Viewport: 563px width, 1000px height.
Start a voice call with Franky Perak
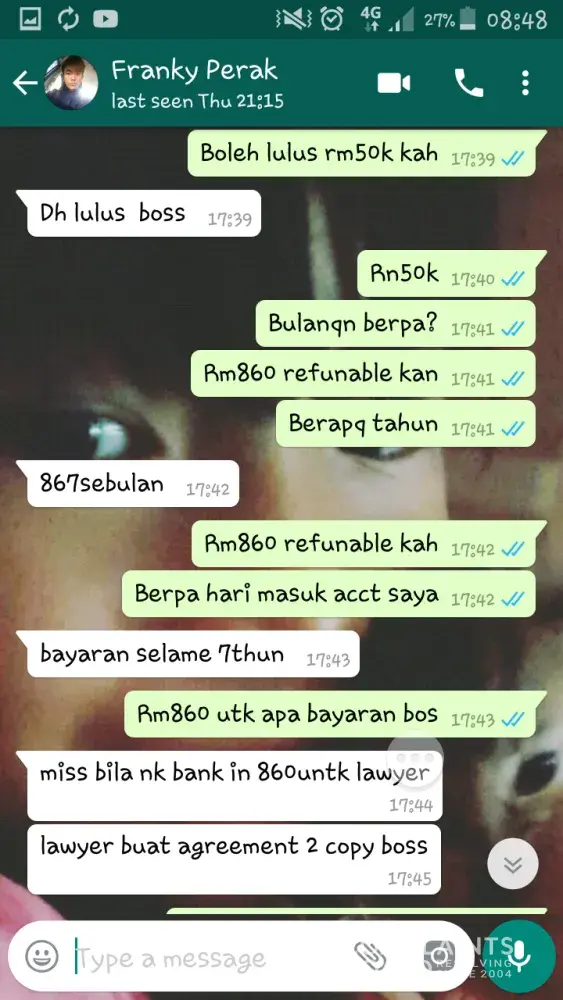click(x=469, y=84)
